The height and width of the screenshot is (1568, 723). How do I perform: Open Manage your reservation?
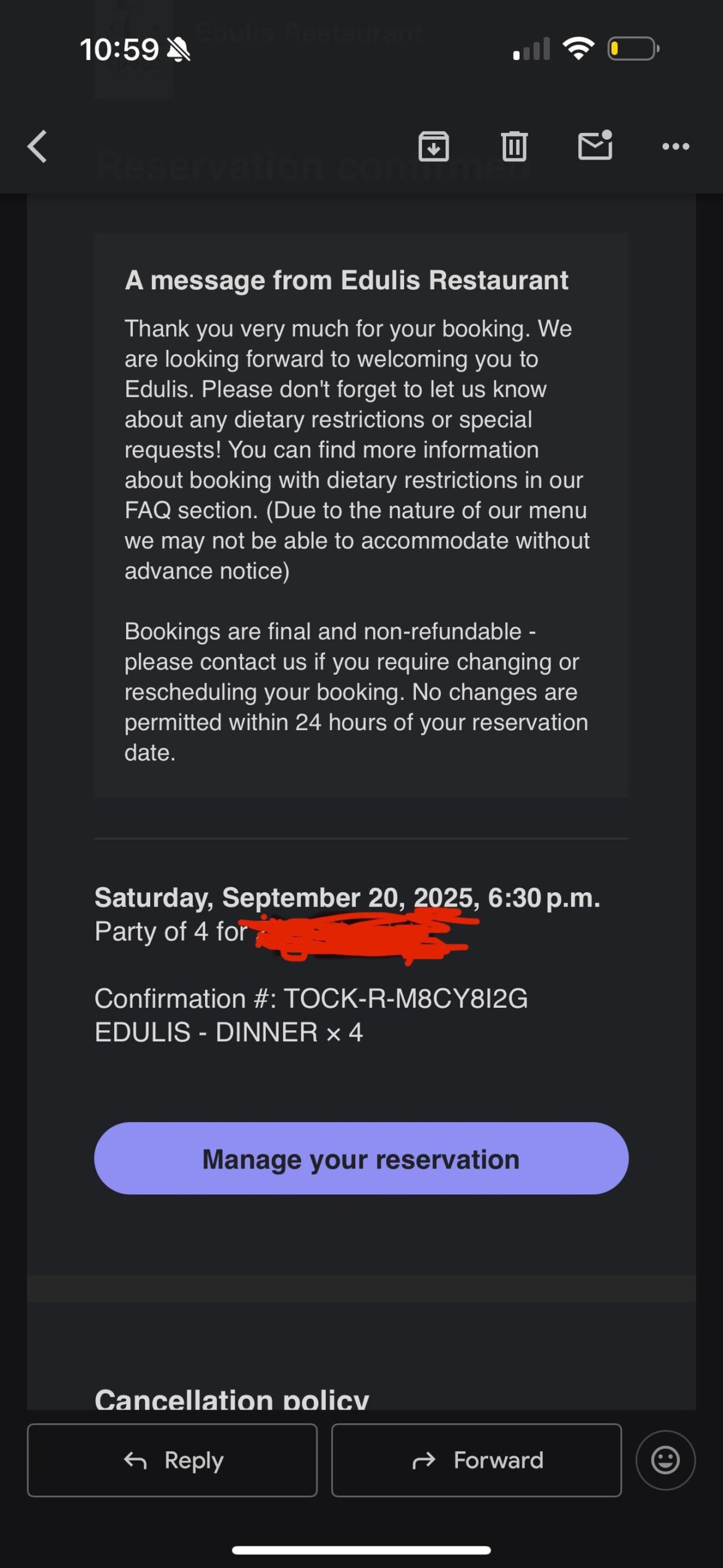pos(361,1159)
